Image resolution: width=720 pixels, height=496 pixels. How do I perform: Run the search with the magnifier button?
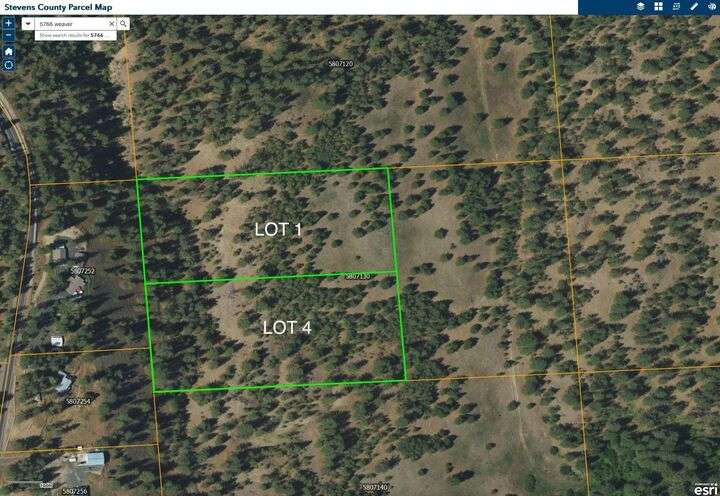click(123, 22)
